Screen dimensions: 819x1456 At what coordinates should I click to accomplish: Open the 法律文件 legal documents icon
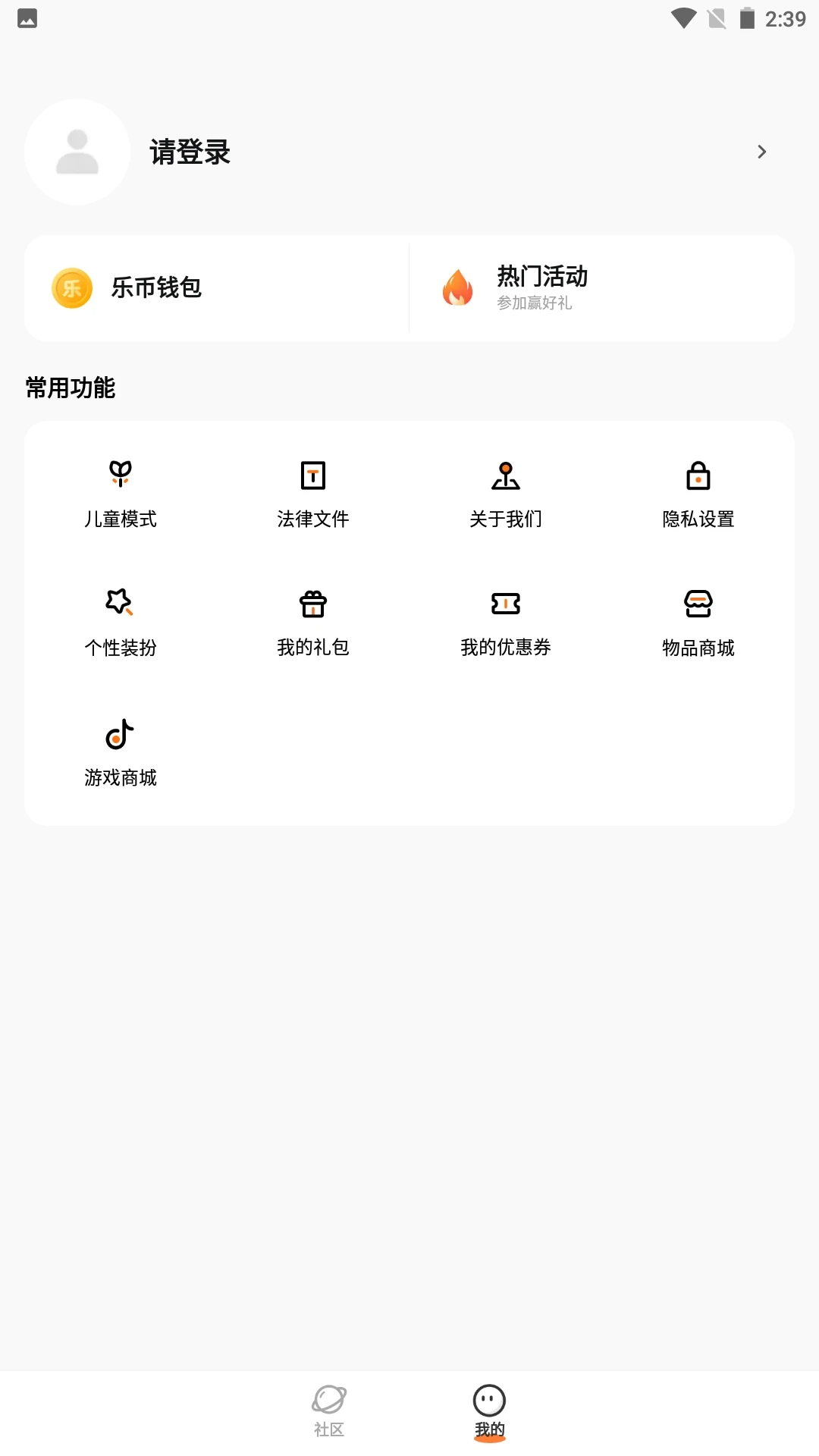[313, 475]
